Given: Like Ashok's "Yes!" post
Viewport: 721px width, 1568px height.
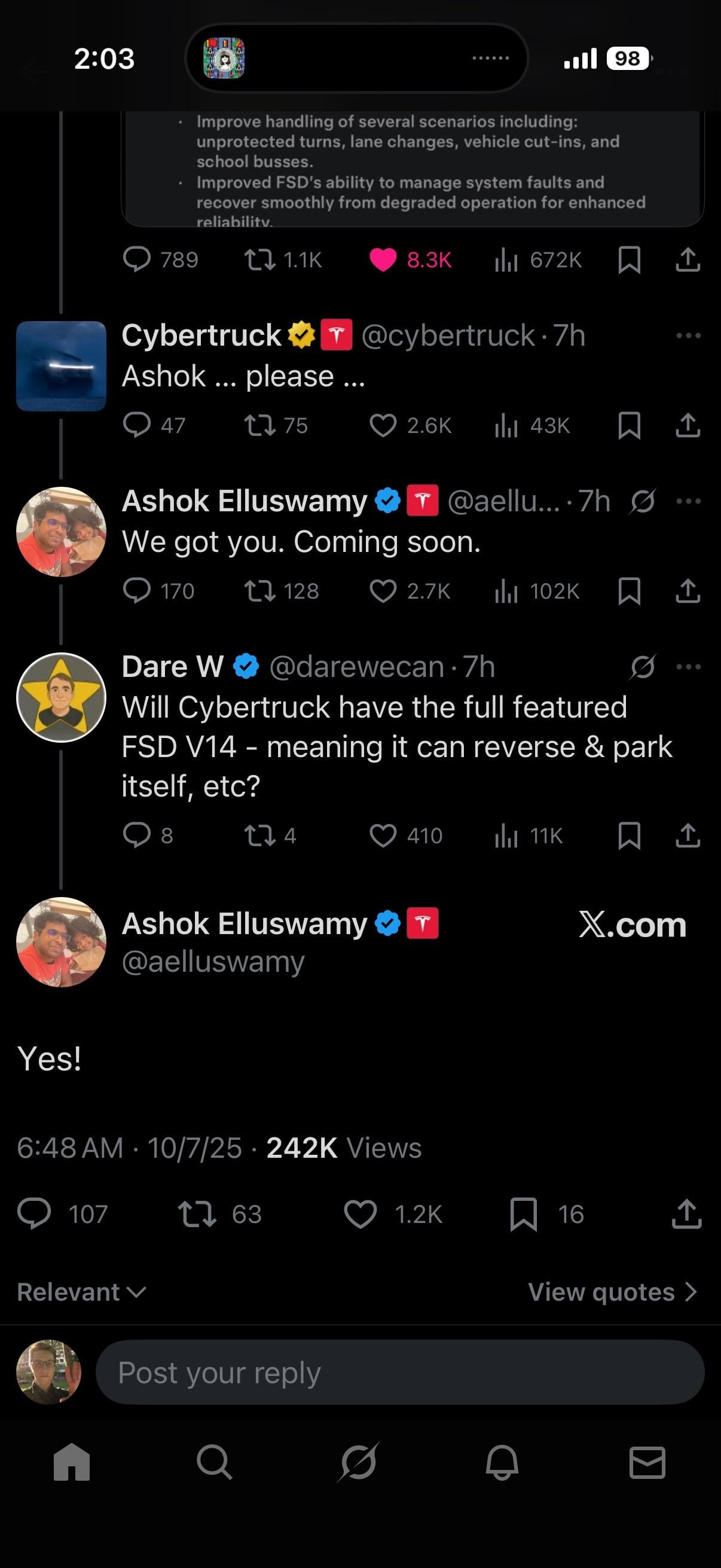Looking at the screenshot, I should 360,1214.
